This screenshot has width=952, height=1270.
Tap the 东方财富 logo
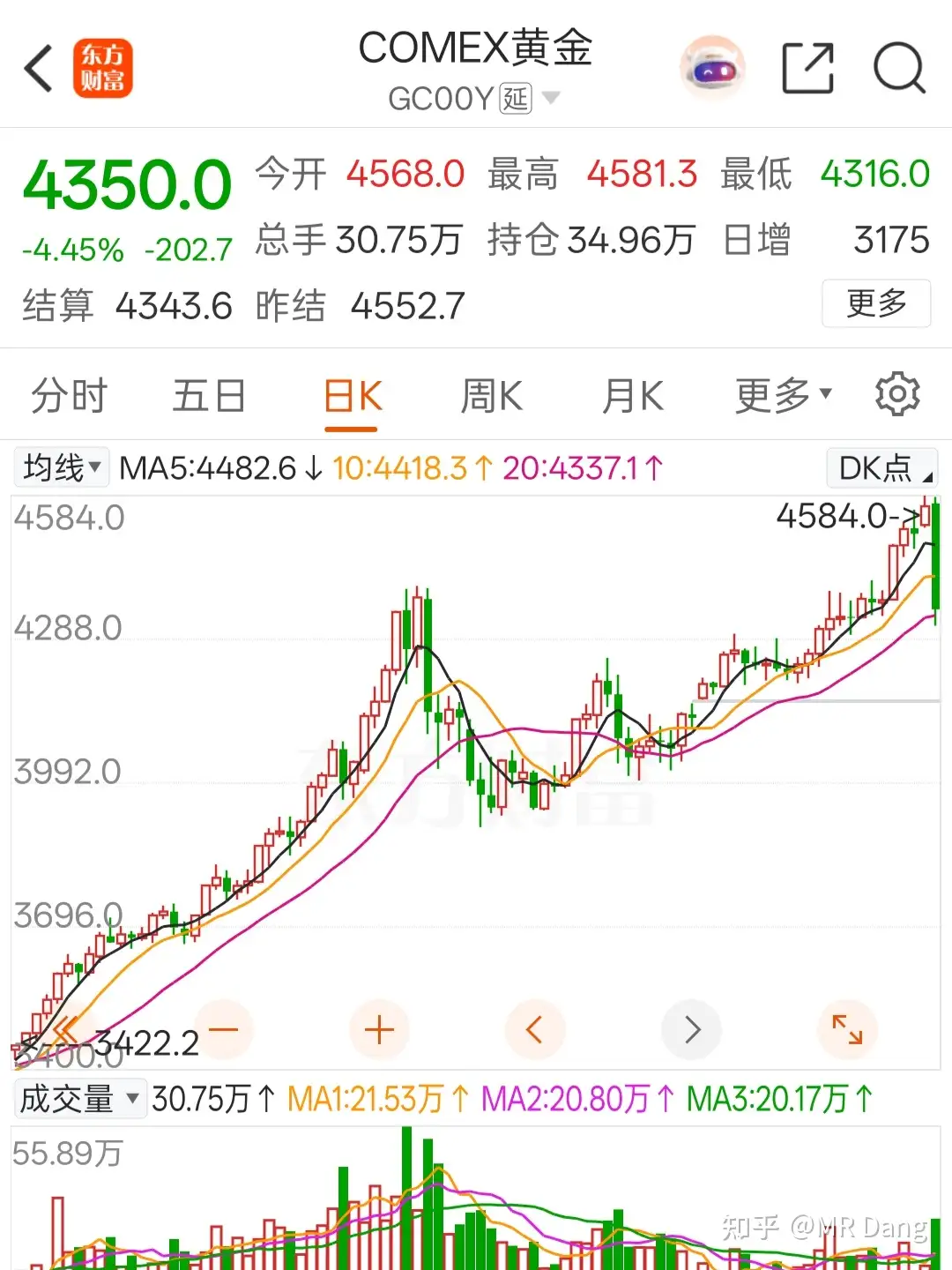102,67
